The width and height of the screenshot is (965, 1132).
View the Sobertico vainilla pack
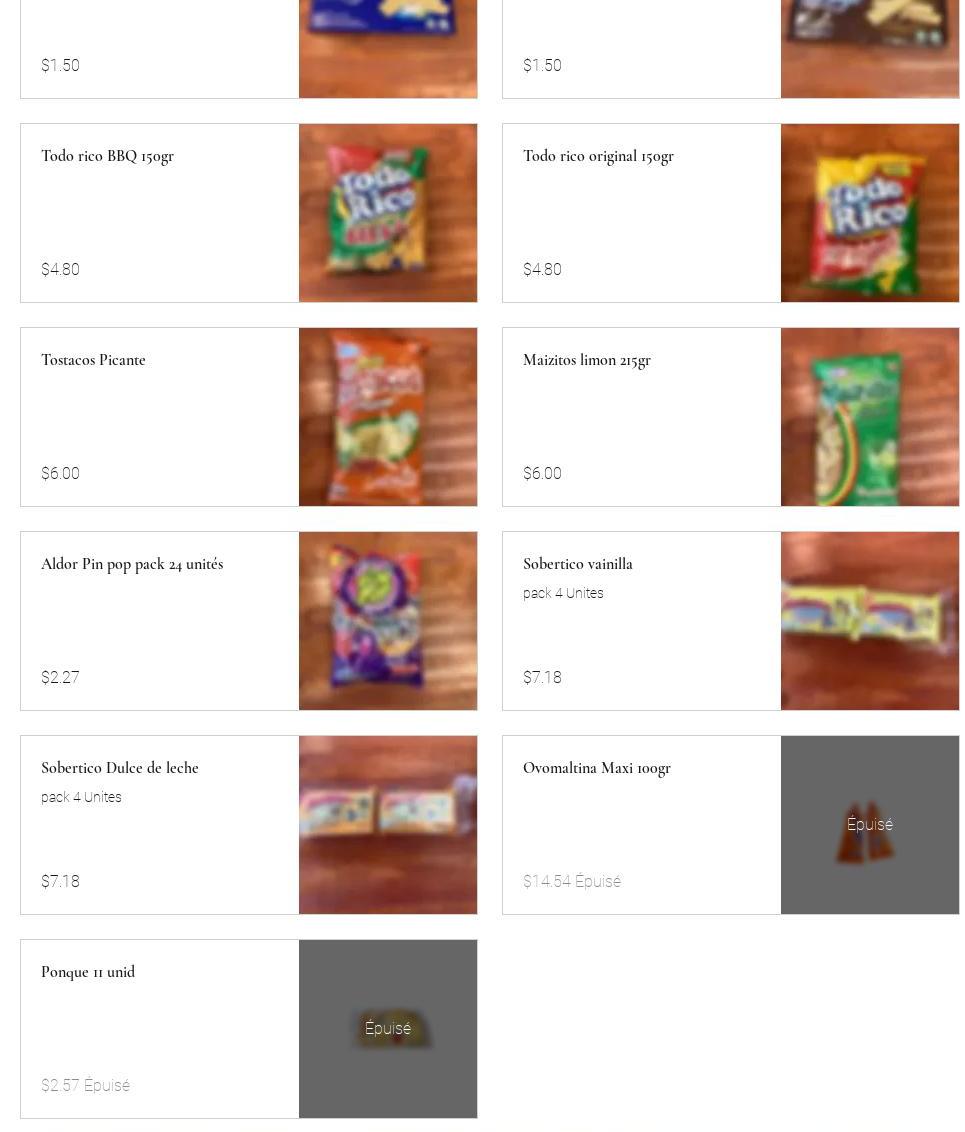pos(578,564)
